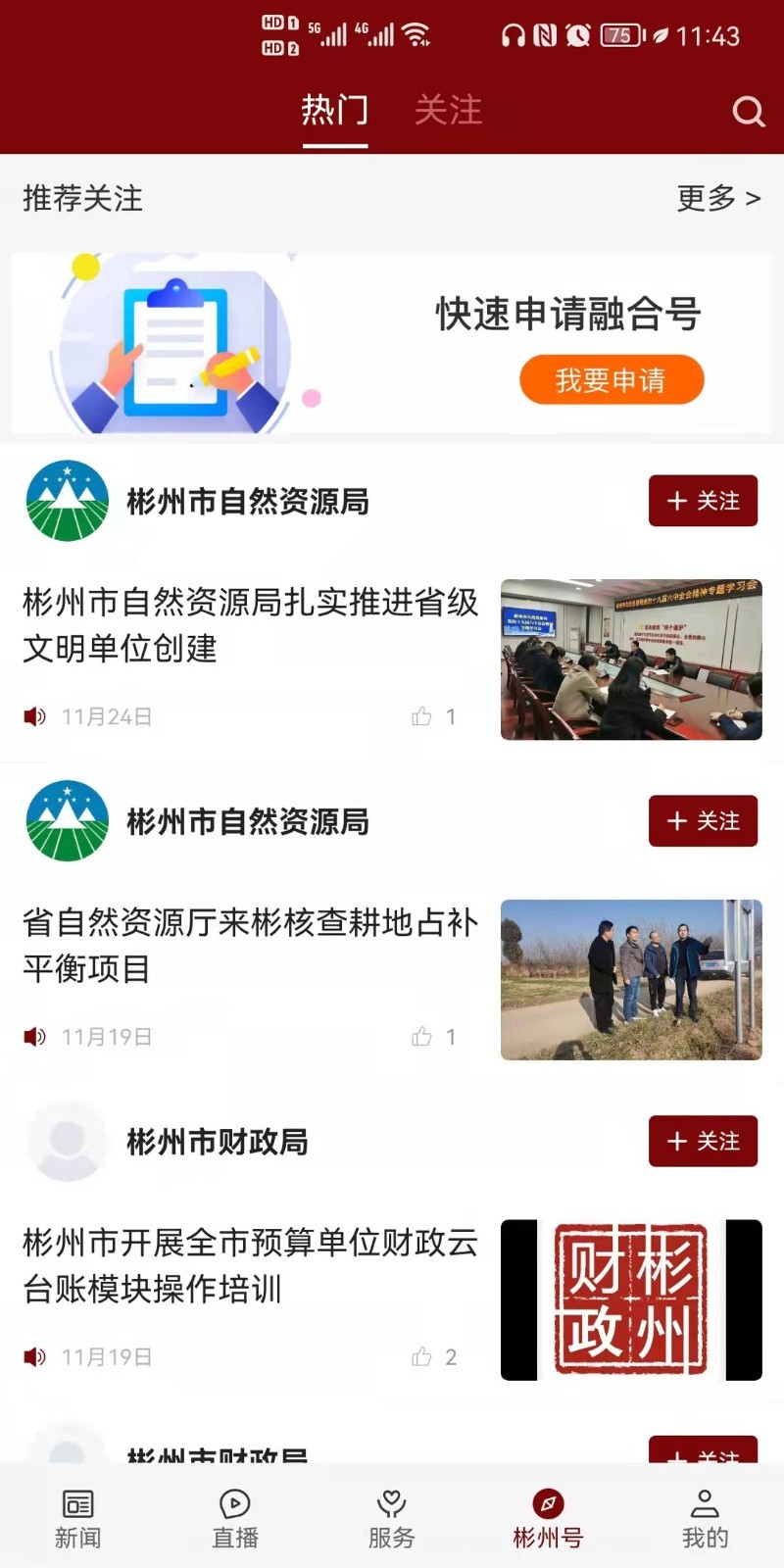784x1568 pixels.
Task: Like the 省级文明单位创建 article
Action: (423, 716)
